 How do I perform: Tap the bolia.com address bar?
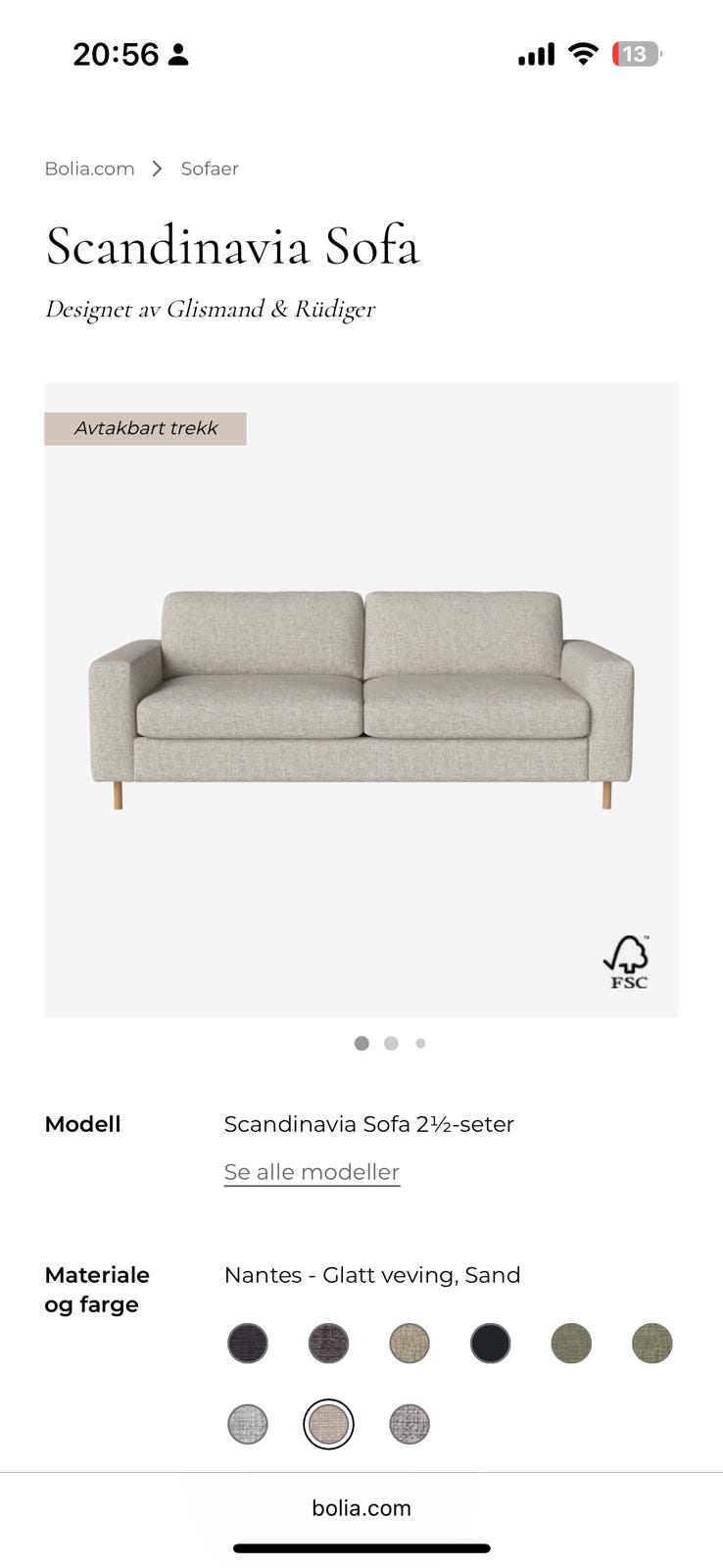point(361,1508)
